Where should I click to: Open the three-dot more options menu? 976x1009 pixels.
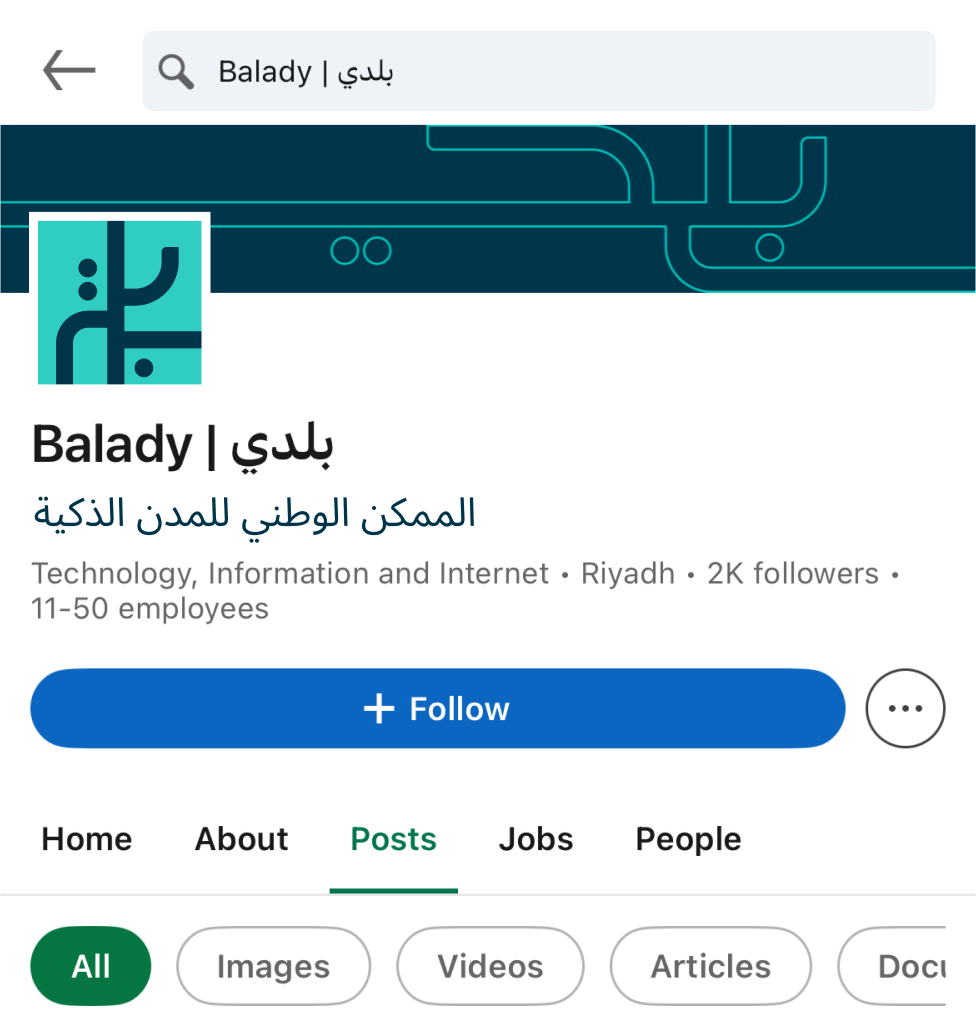tap(905, 709)
